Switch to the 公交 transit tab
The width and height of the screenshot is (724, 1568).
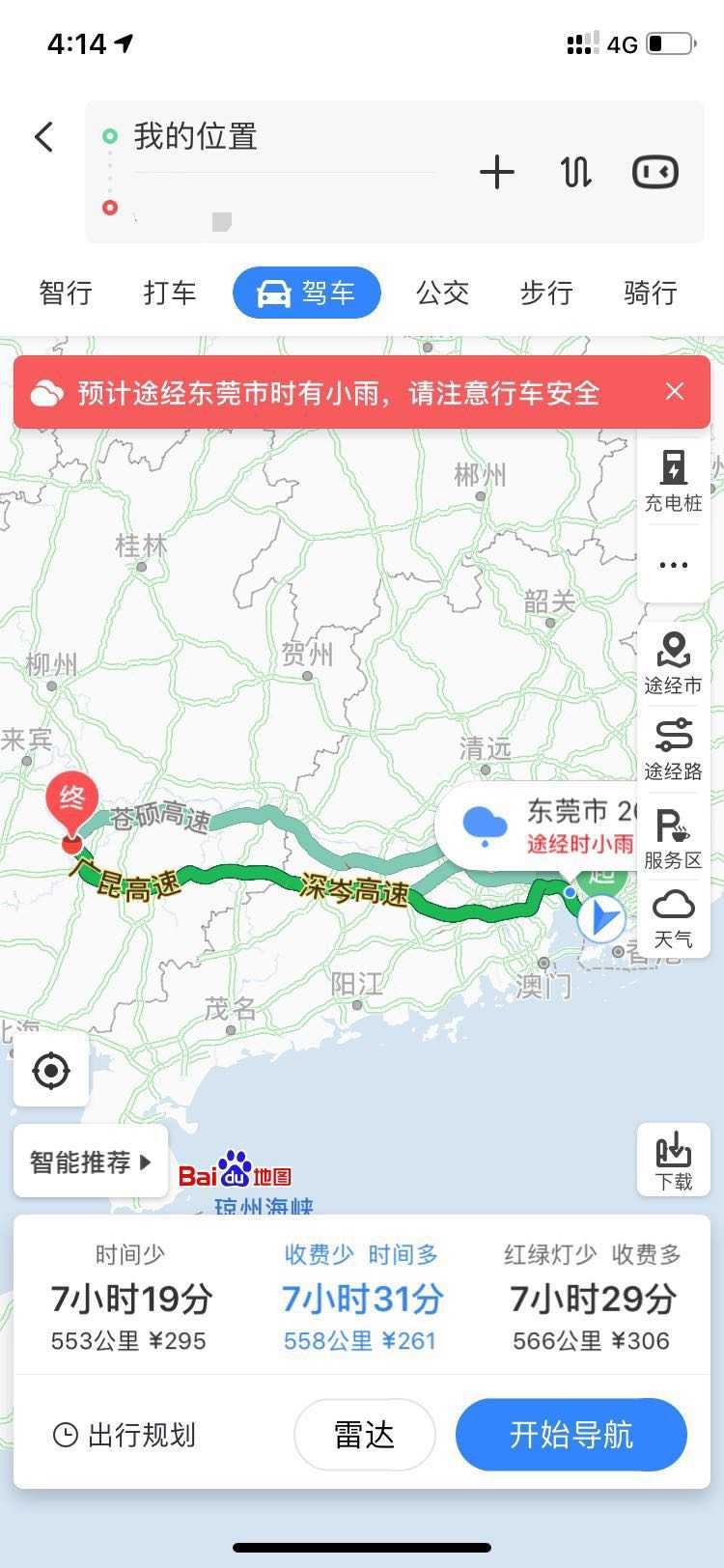[x=442, y=293]
